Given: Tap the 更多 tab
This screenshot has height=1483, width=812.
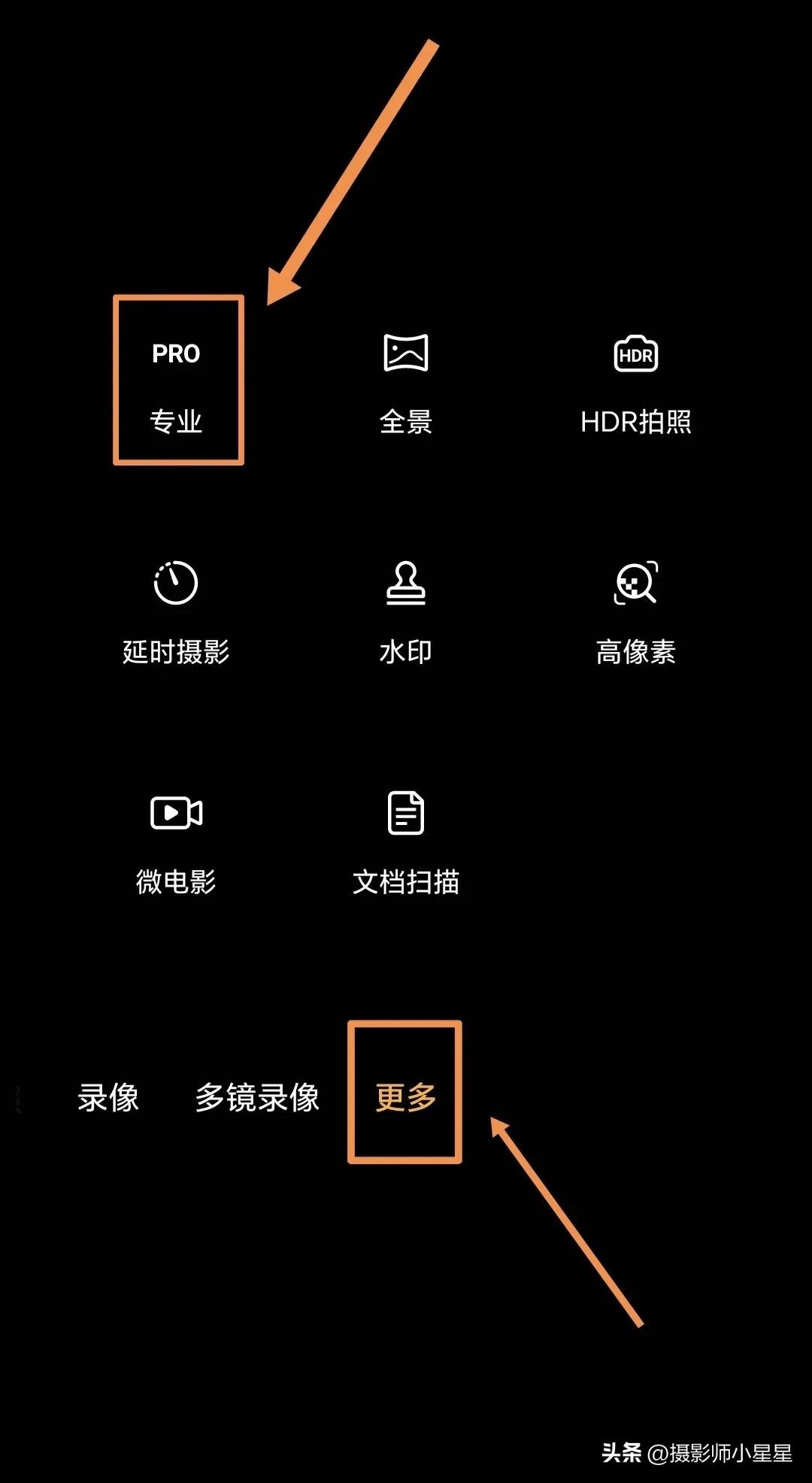Looking at the screenshot, I should [x=406, y=1097].
